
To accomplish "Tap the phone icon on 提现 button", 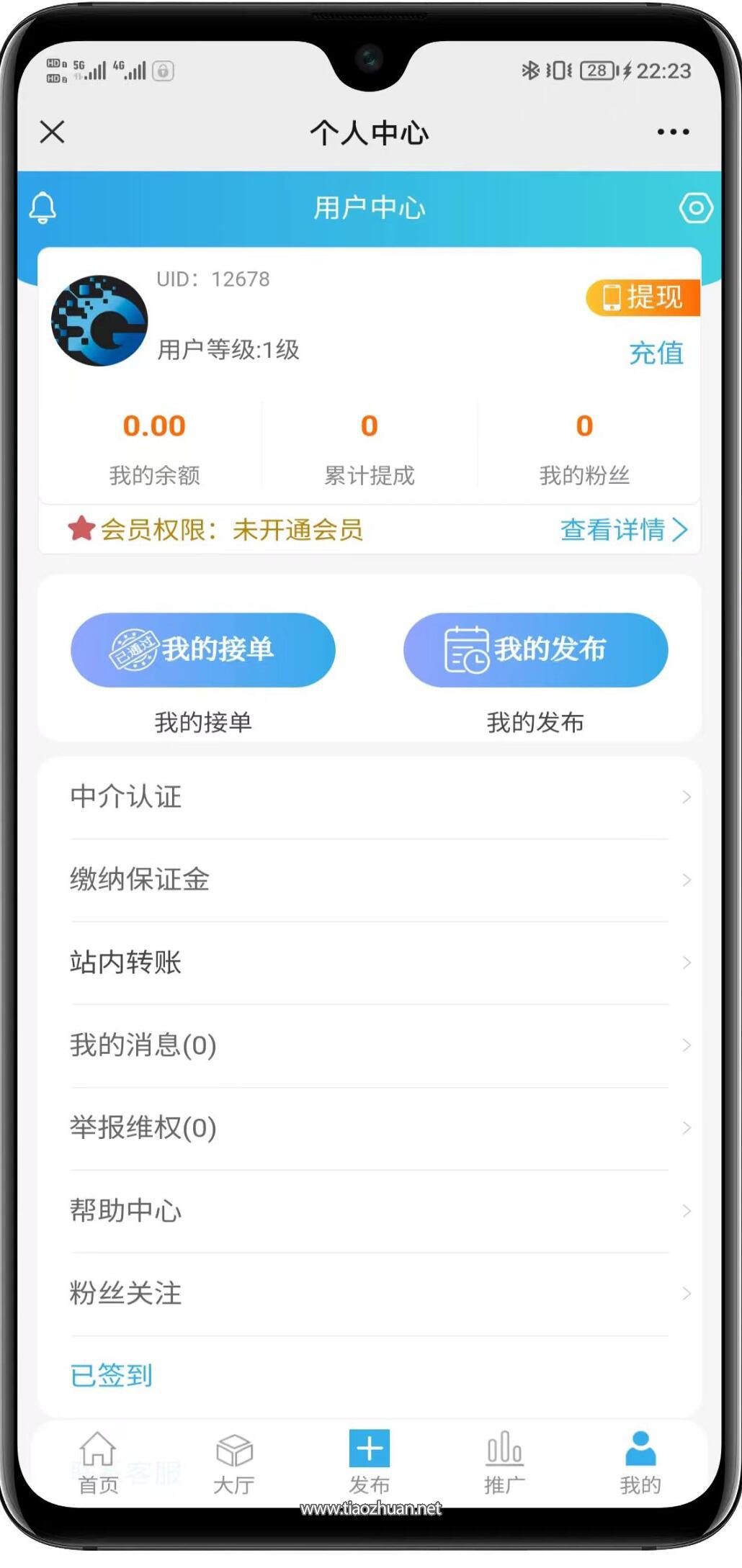I will tap(612, 297).
